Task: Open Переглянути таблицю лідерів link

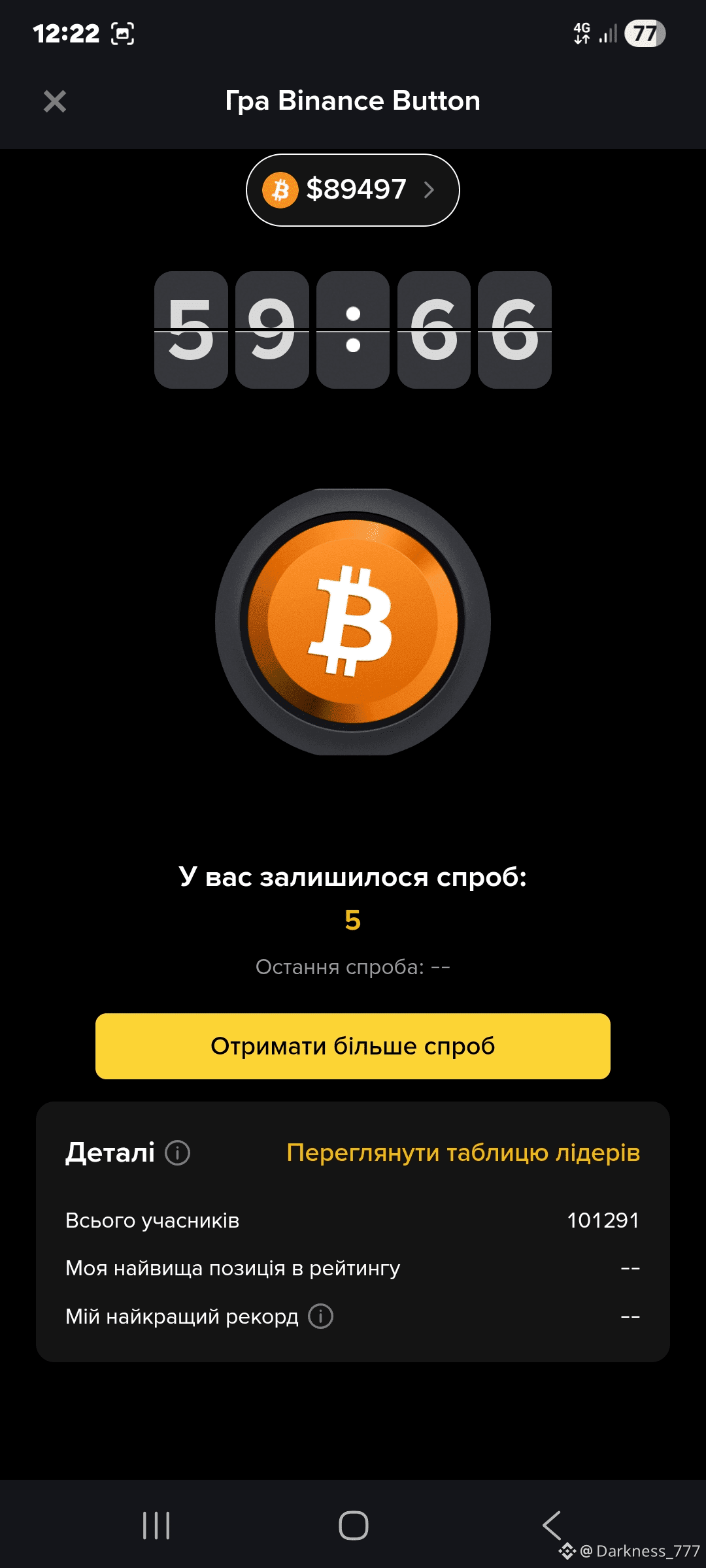Action: (463, 1152)
